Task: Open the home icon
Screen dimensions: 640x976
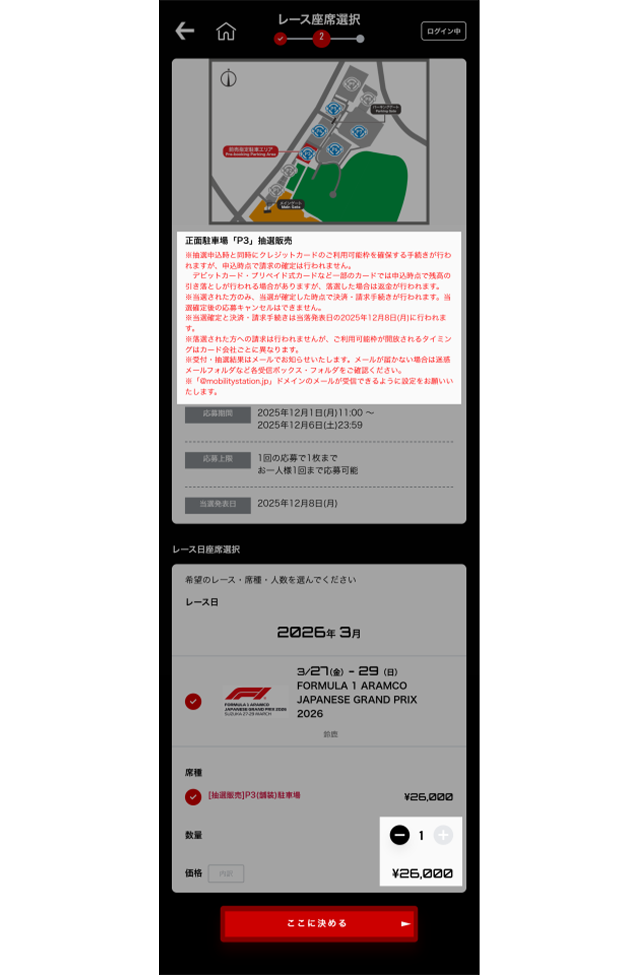Action: 226,31
